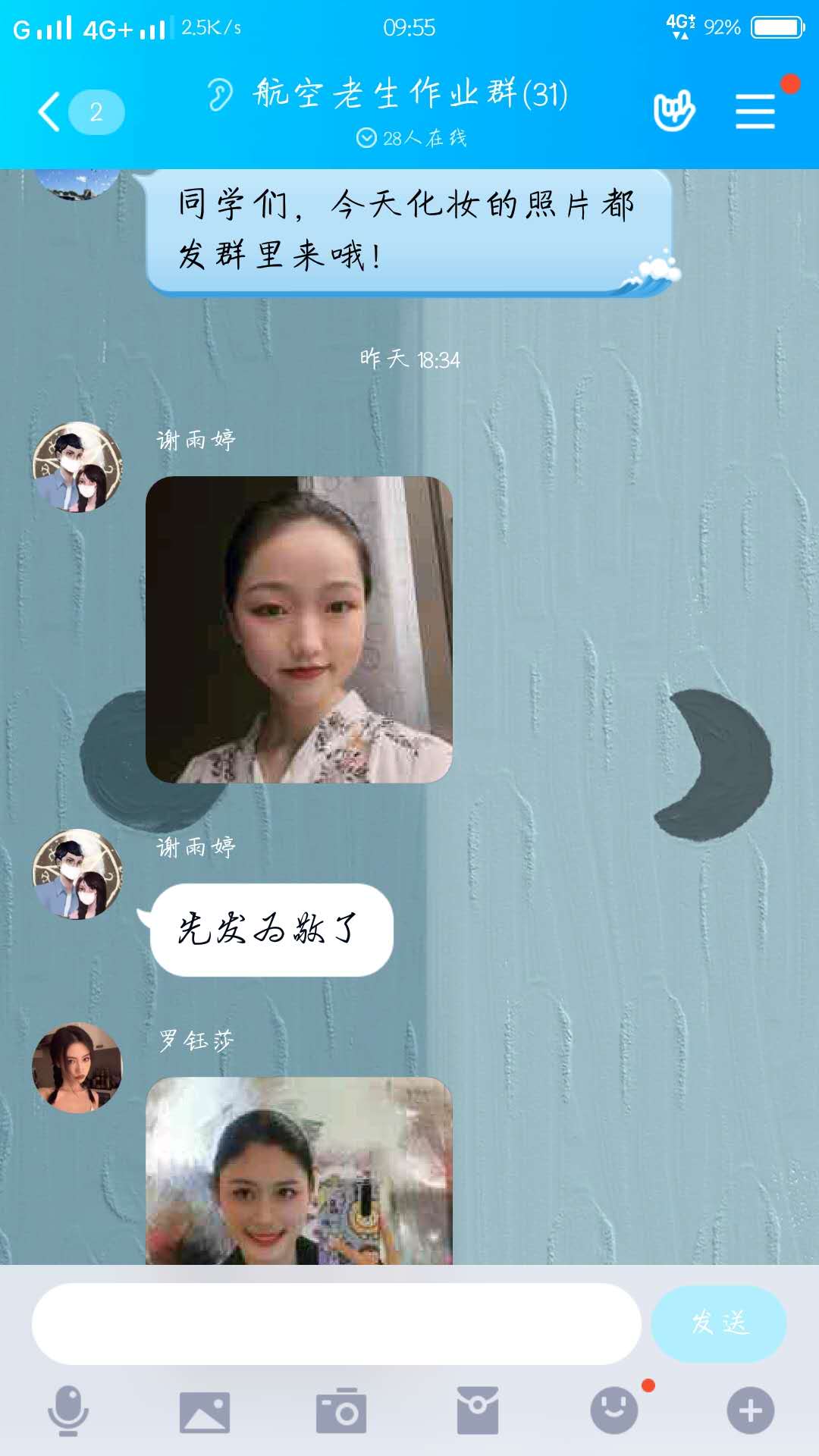Focus the message input field

[x=336, y=1323]
